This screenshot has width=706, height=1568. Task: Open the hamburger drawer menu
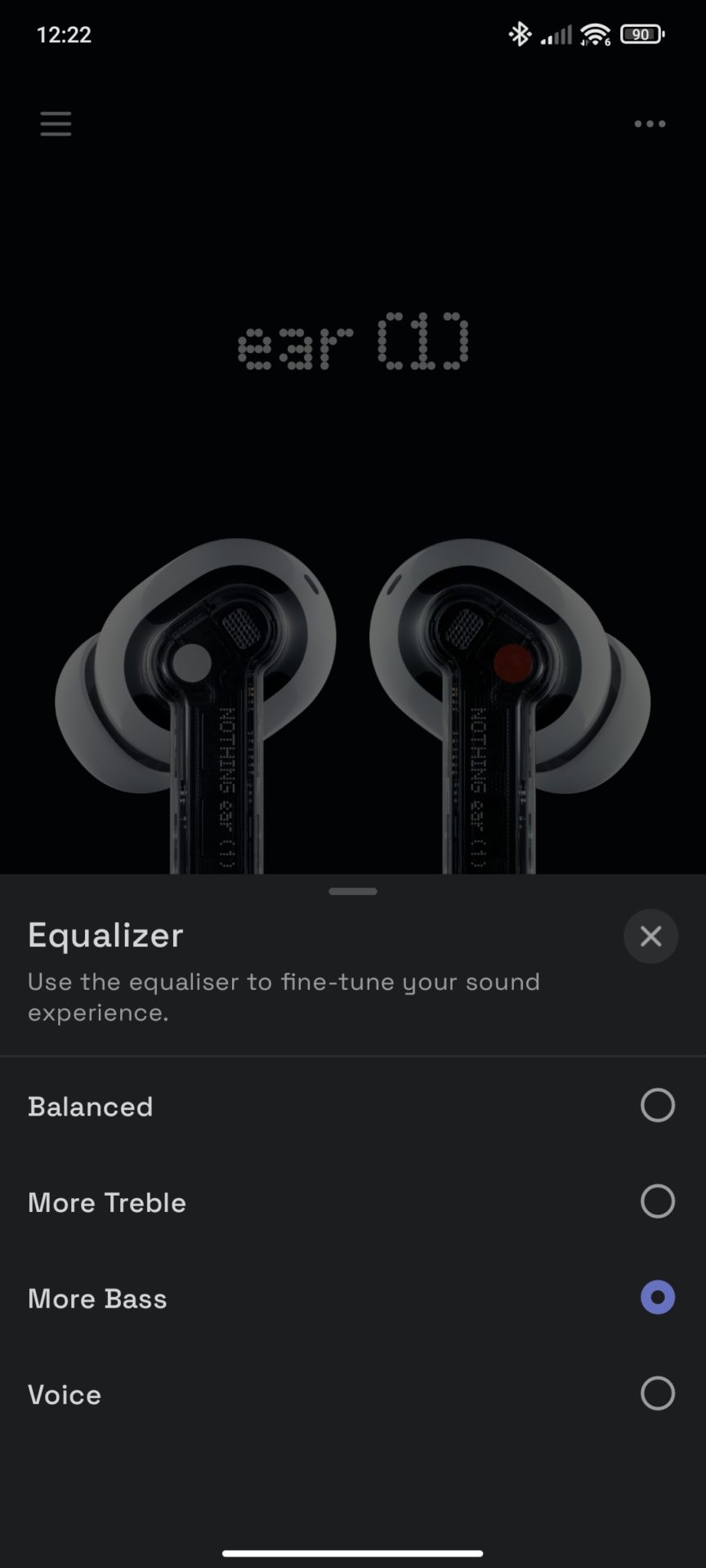[x=56, y=124]
